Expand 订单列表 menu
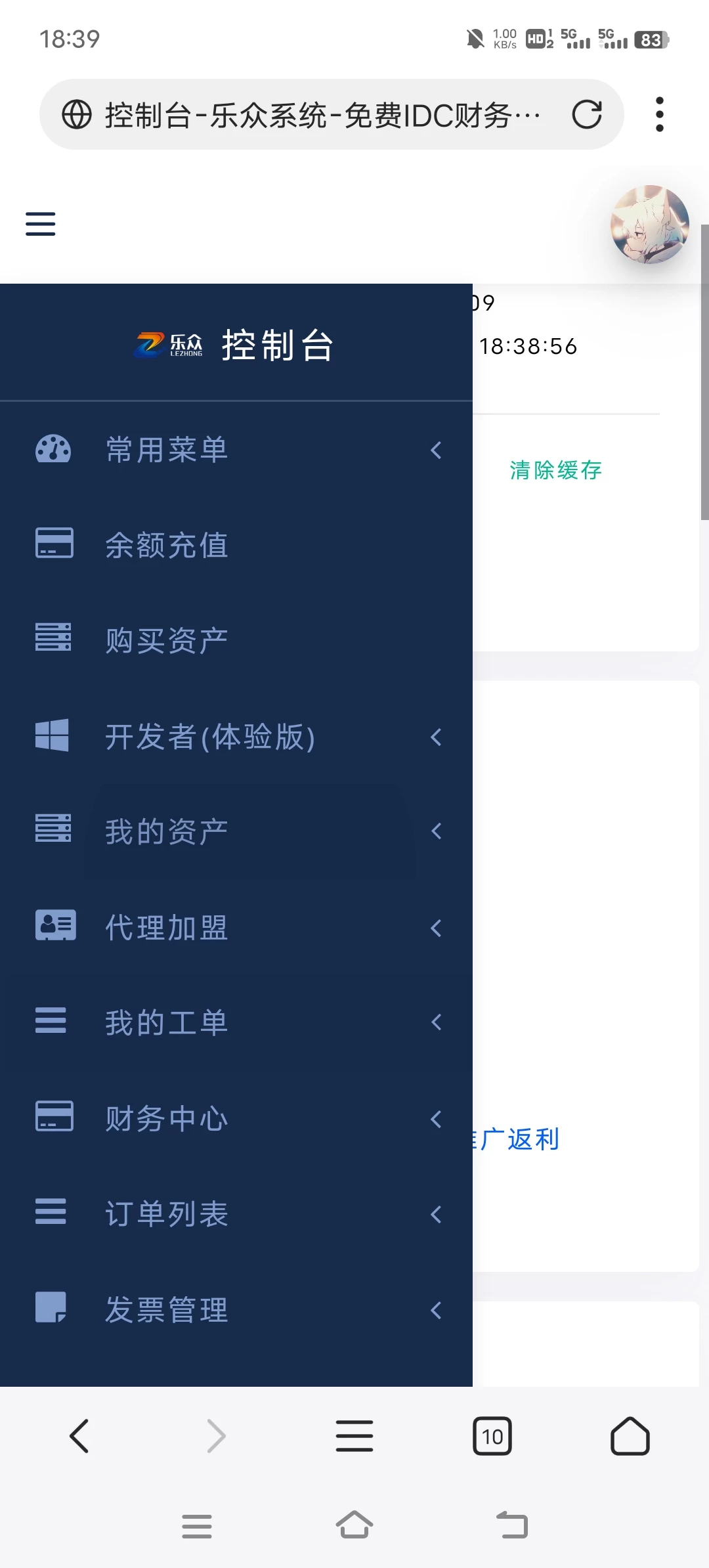Viewport: 709px width, 1568px height. coord(236,1214)
